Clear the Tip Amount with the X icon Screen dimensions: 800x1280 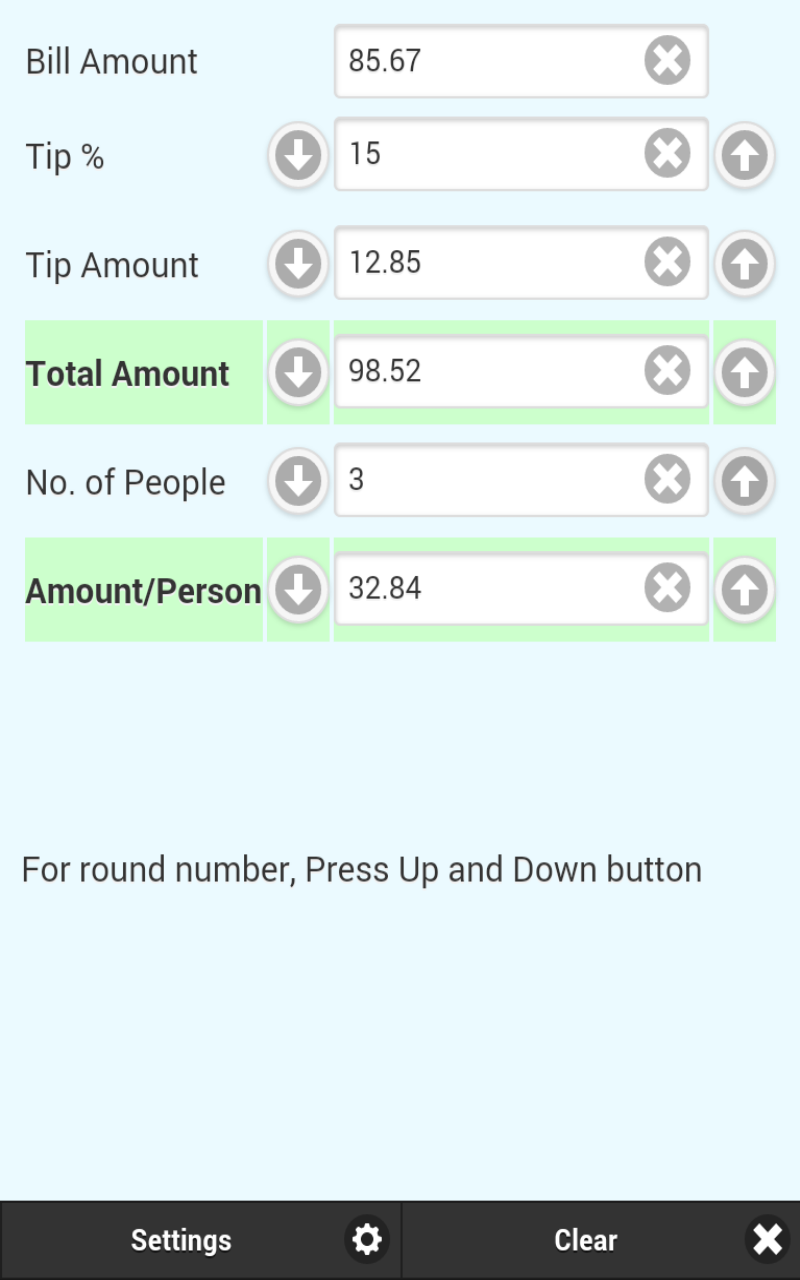point(666,262)
